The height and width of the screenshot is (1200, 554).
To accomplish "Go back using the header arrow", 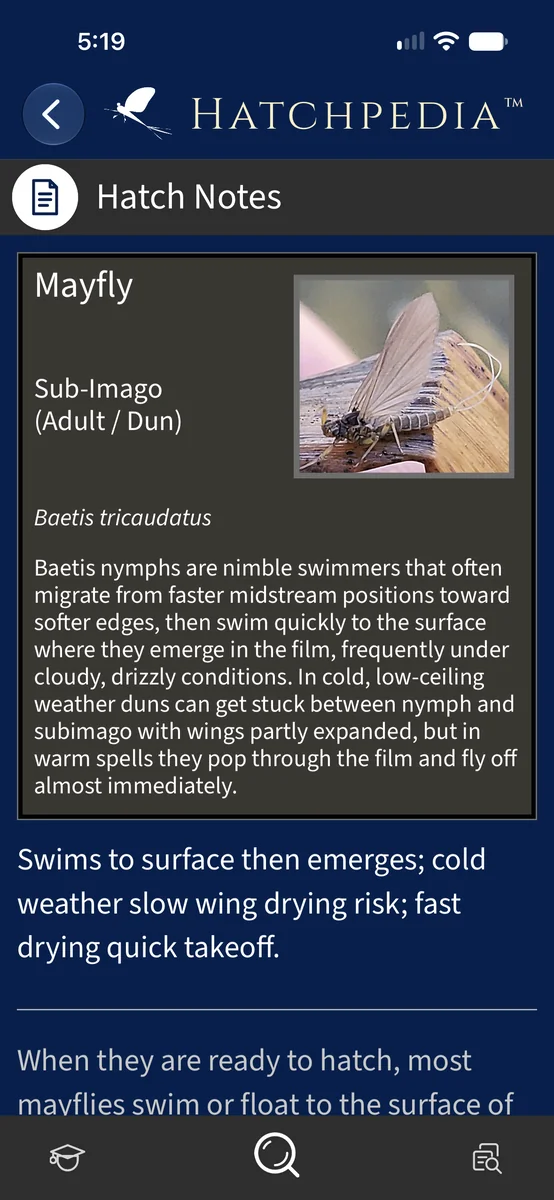I will (x=53, y=114).
